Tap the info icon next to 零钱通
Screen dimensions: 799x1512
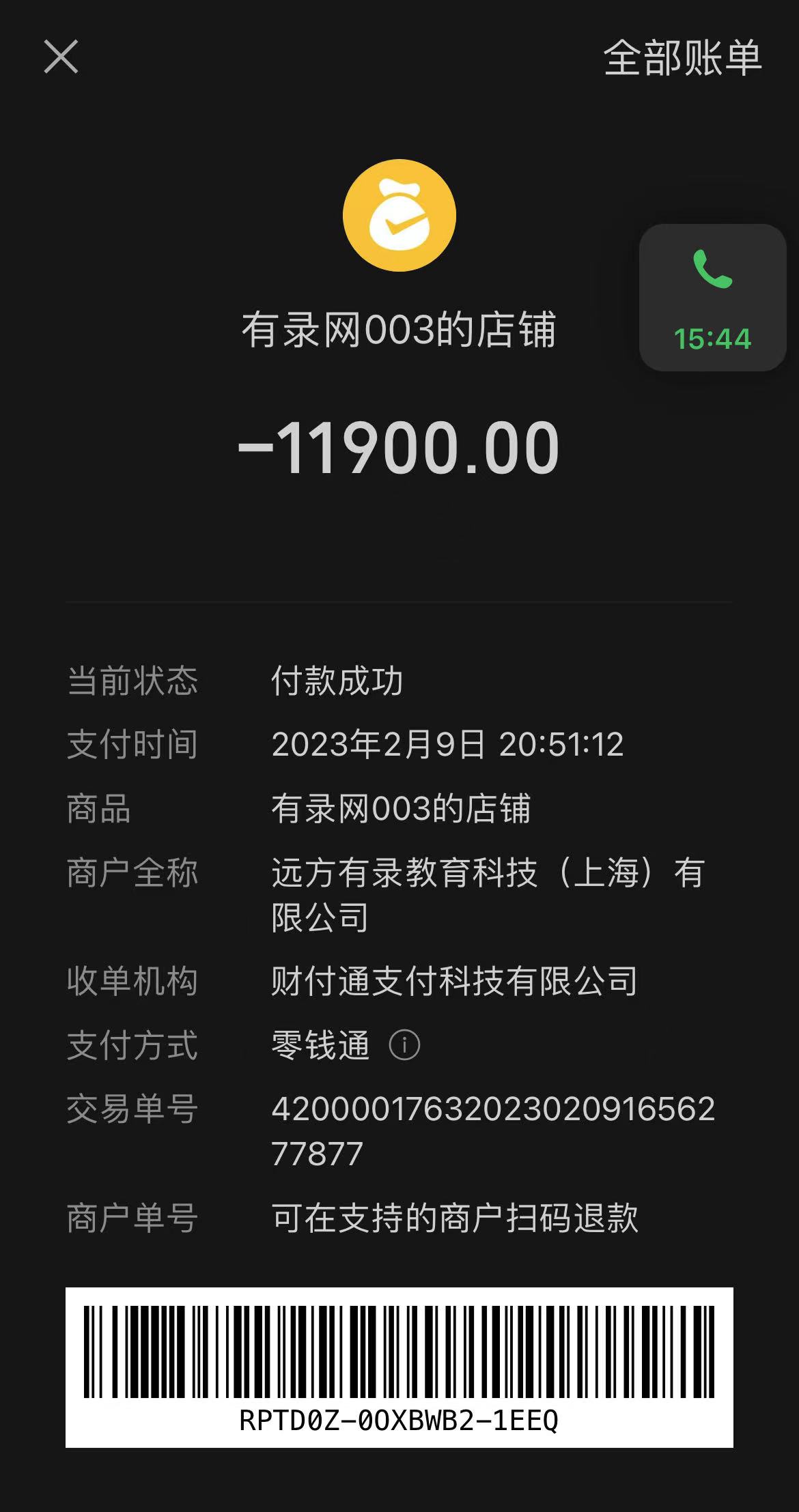404,1045
